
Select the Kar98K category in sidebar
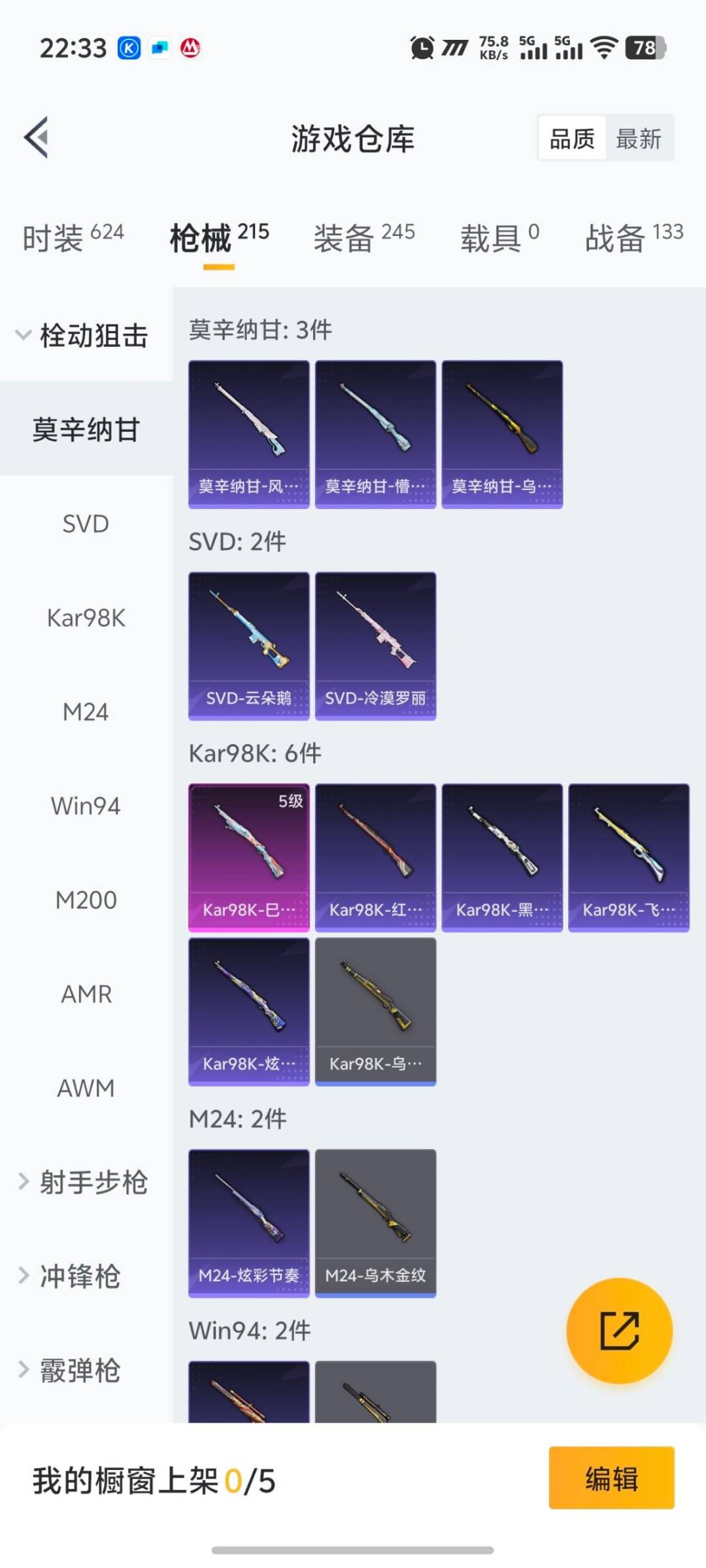pyautogui.click(x=86, y=617)
